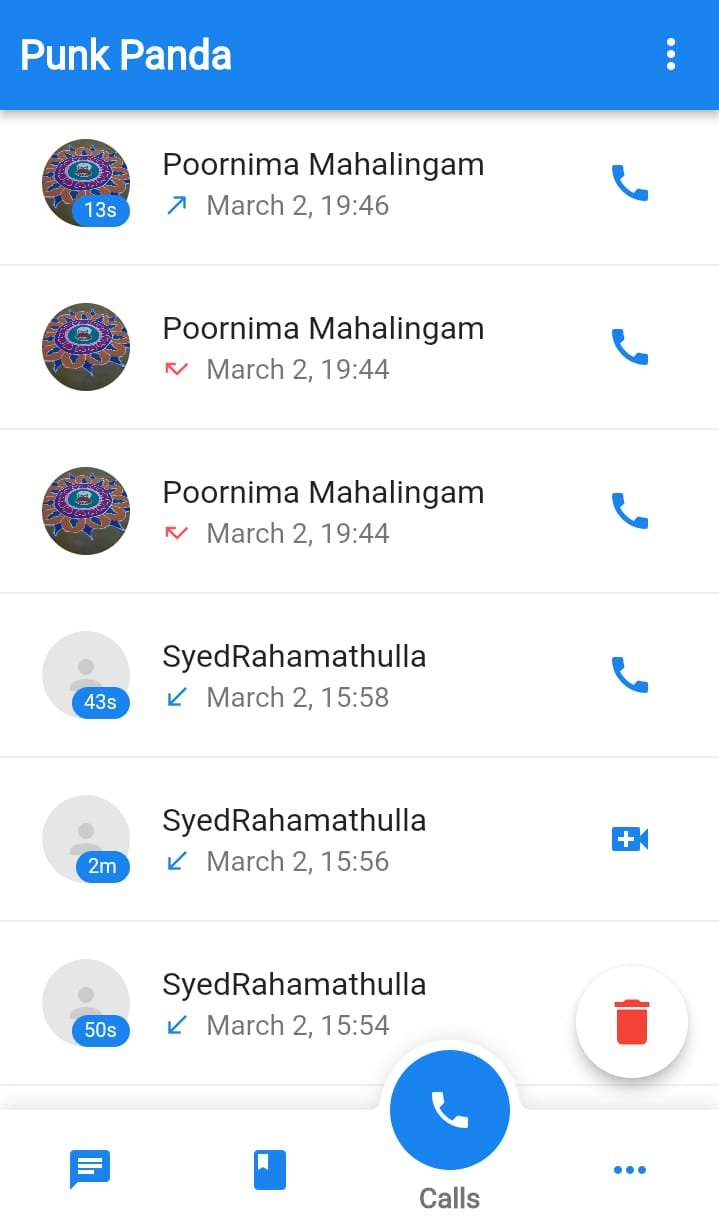Start video call with SyedRahamathulla from 15:56

coord(630,839)
